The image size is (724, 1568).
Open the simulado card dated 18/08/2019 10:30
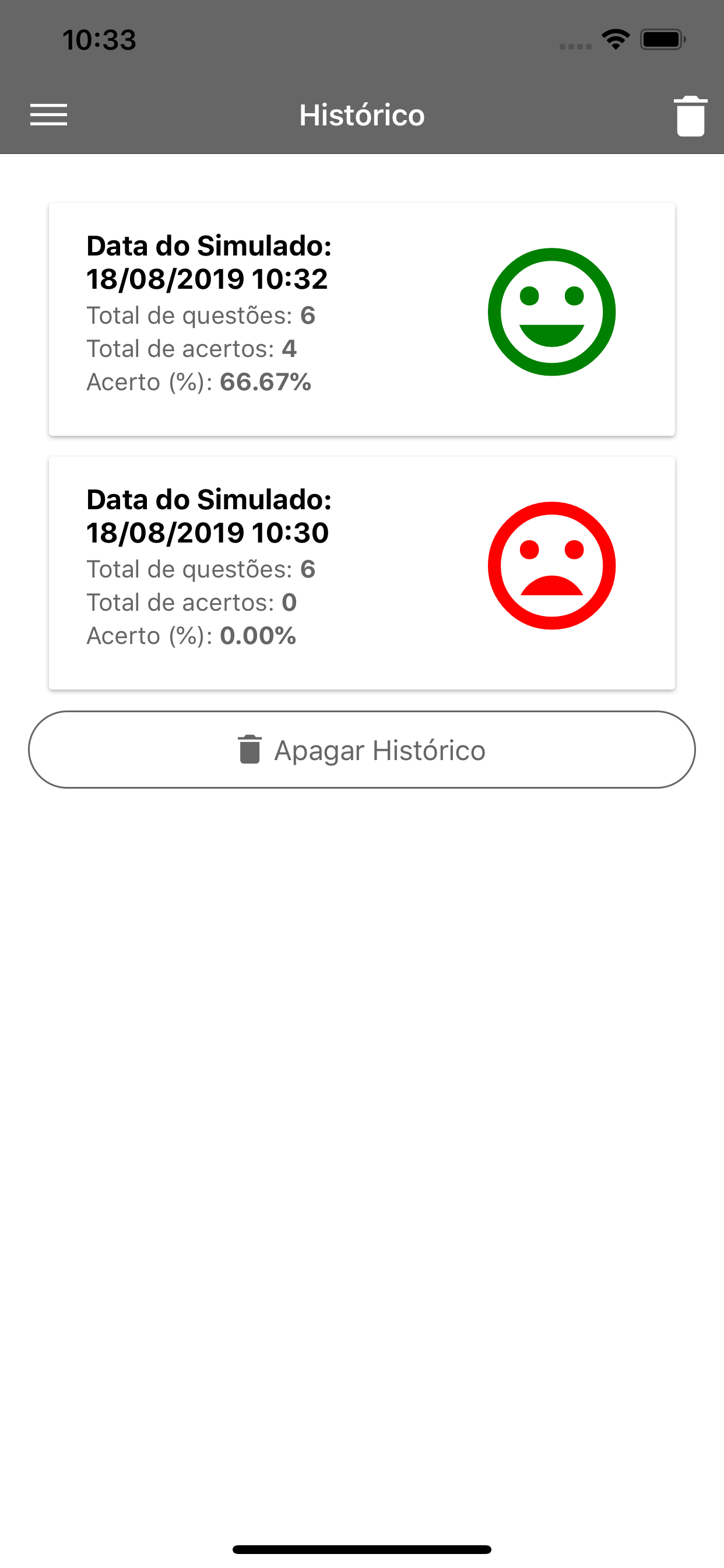tap(362, 573)
